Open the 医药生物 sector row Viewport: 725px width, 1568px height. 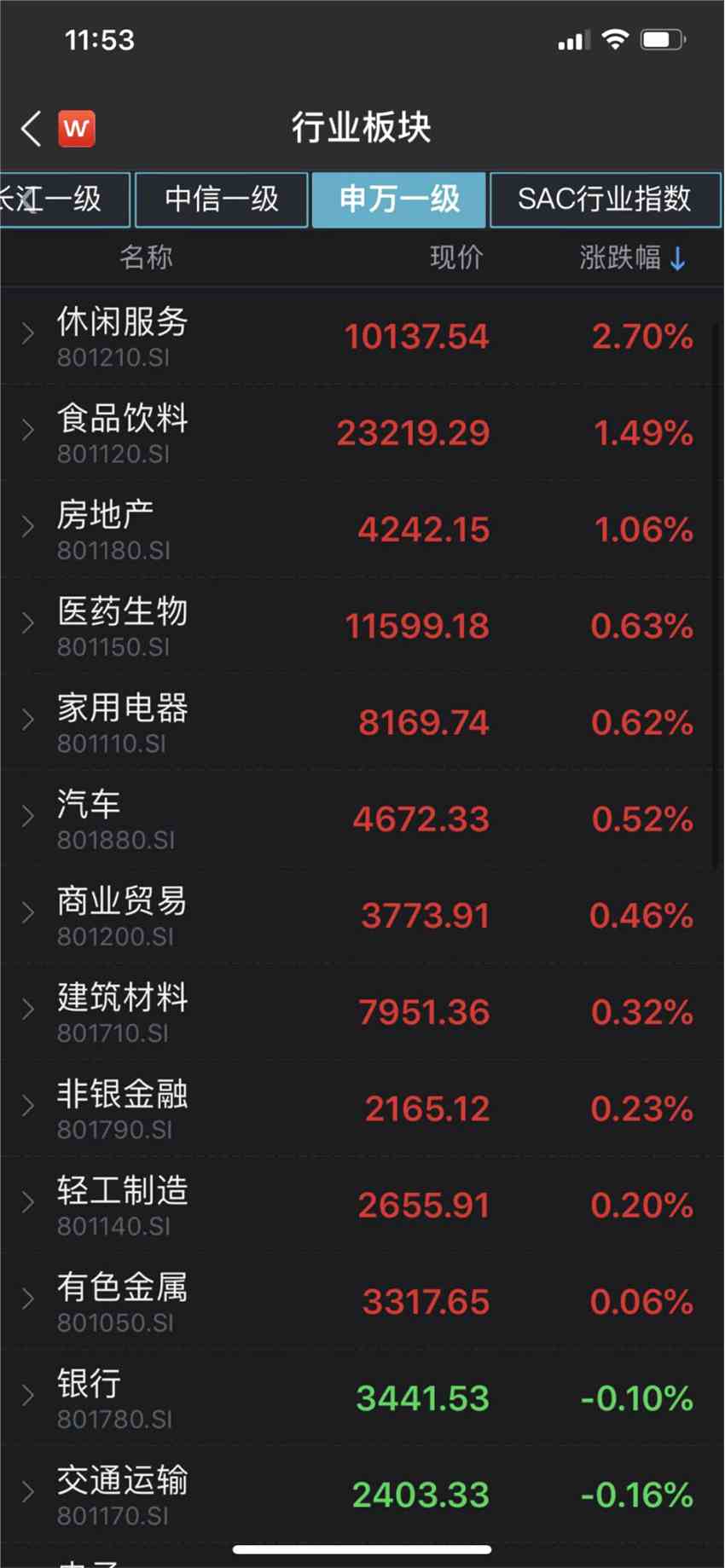pyautogui.click(x=362, y=625)
